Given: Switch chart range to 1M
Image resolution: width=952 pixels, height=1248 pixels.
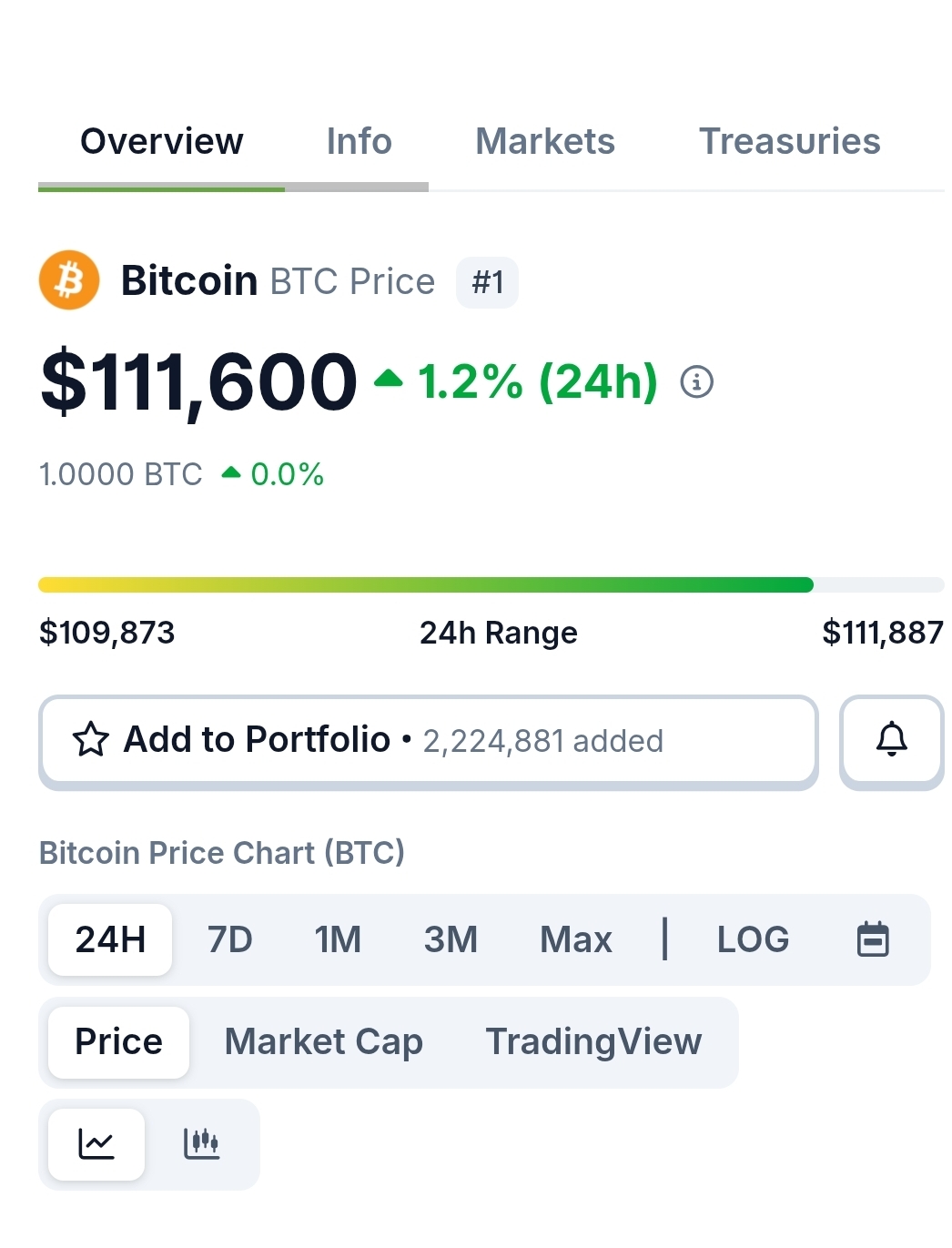Looking at the screenshot, I should (x=338, y=939).
